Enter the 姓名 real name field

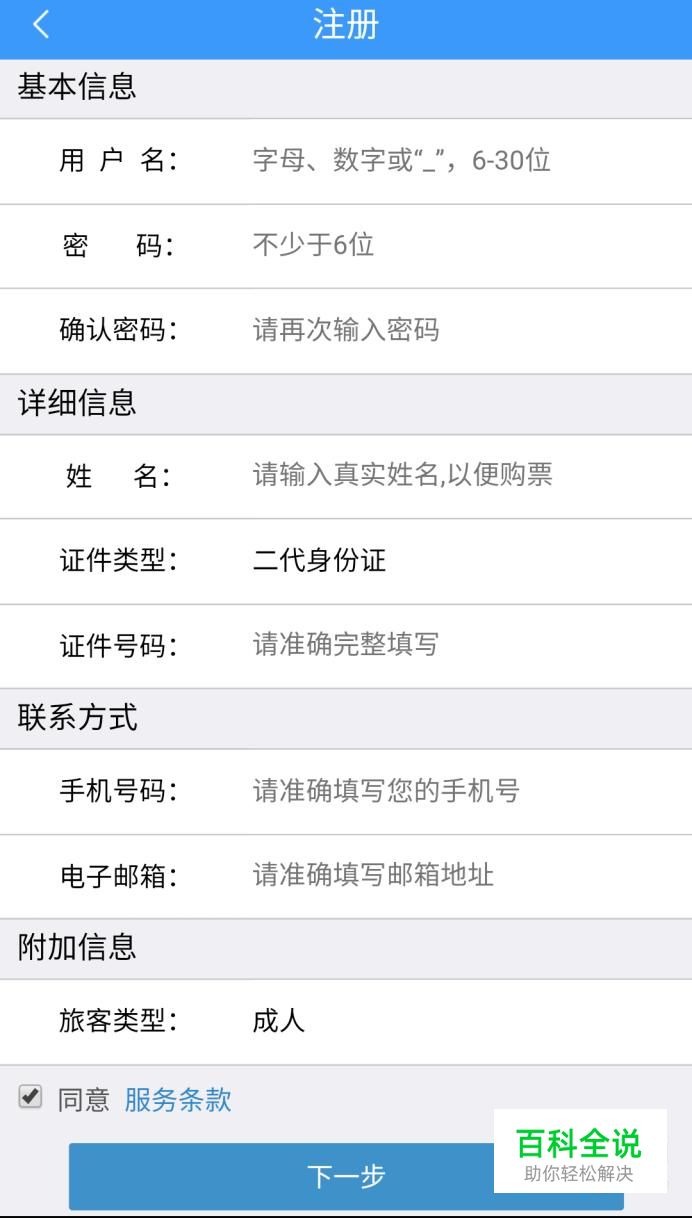[450, 476]
